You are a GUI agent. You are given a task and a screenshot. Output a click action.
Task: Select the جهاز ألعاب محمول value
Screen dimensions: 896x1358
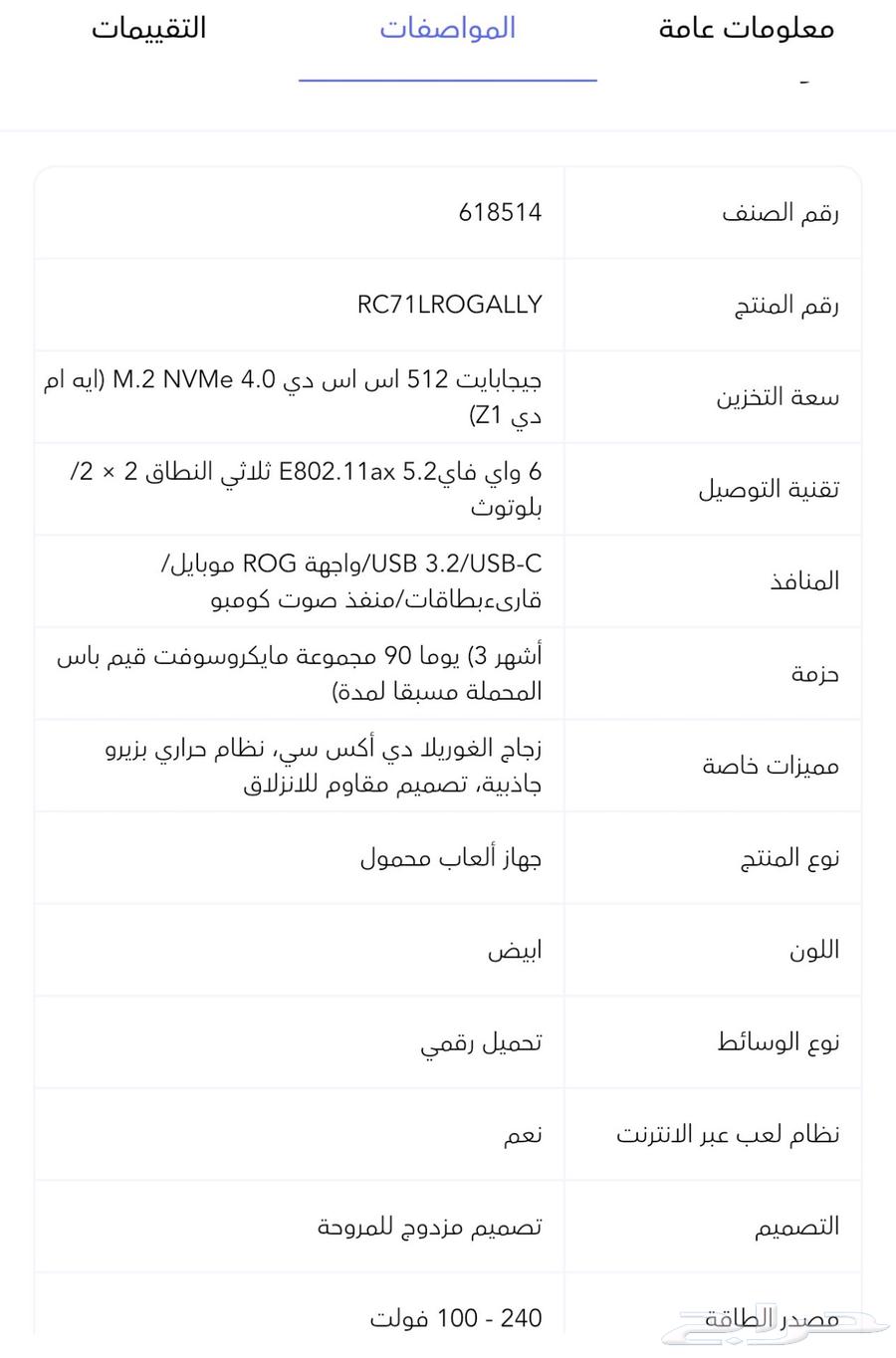pyautogui.click(x=450, y=856)
